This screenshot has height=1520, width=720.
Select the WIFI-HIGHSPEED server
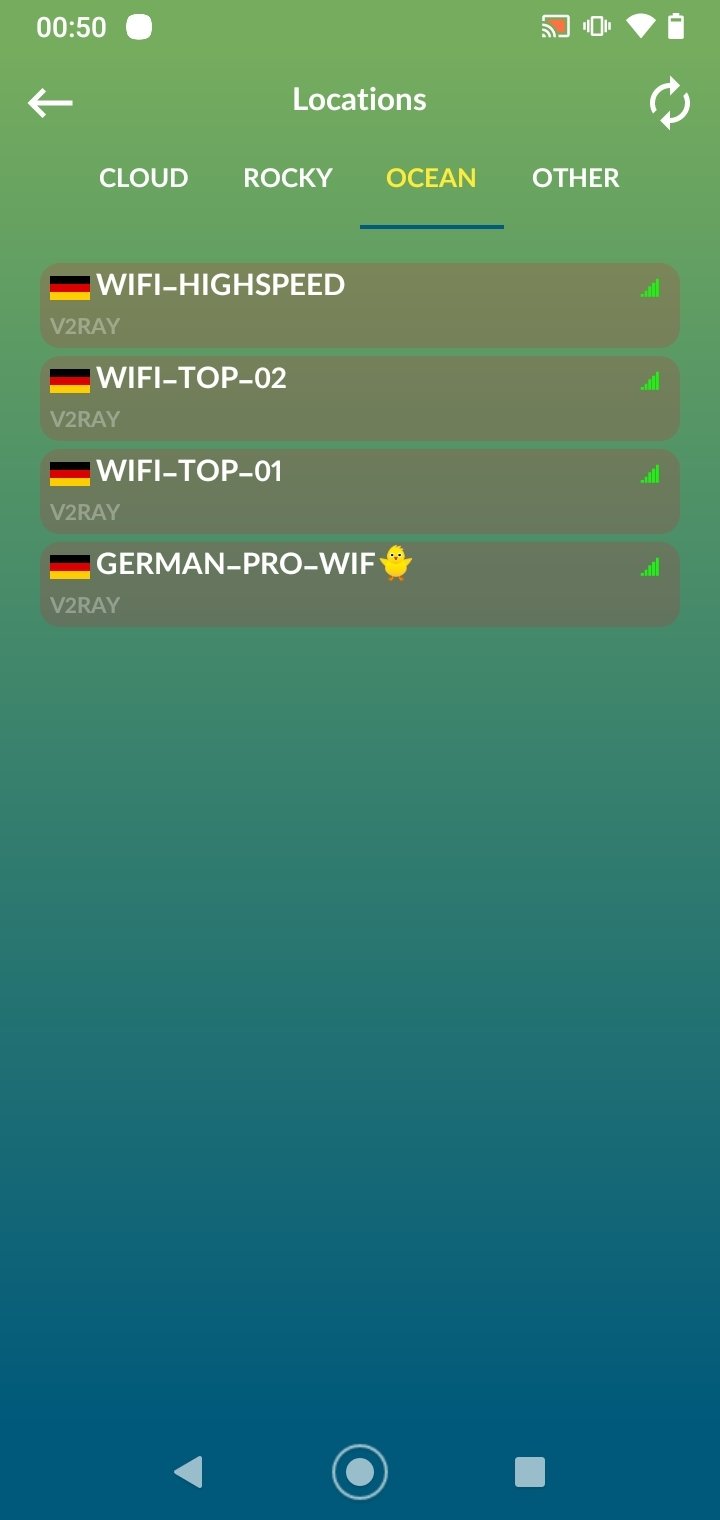pyautogui.click(x=360, y=305)
